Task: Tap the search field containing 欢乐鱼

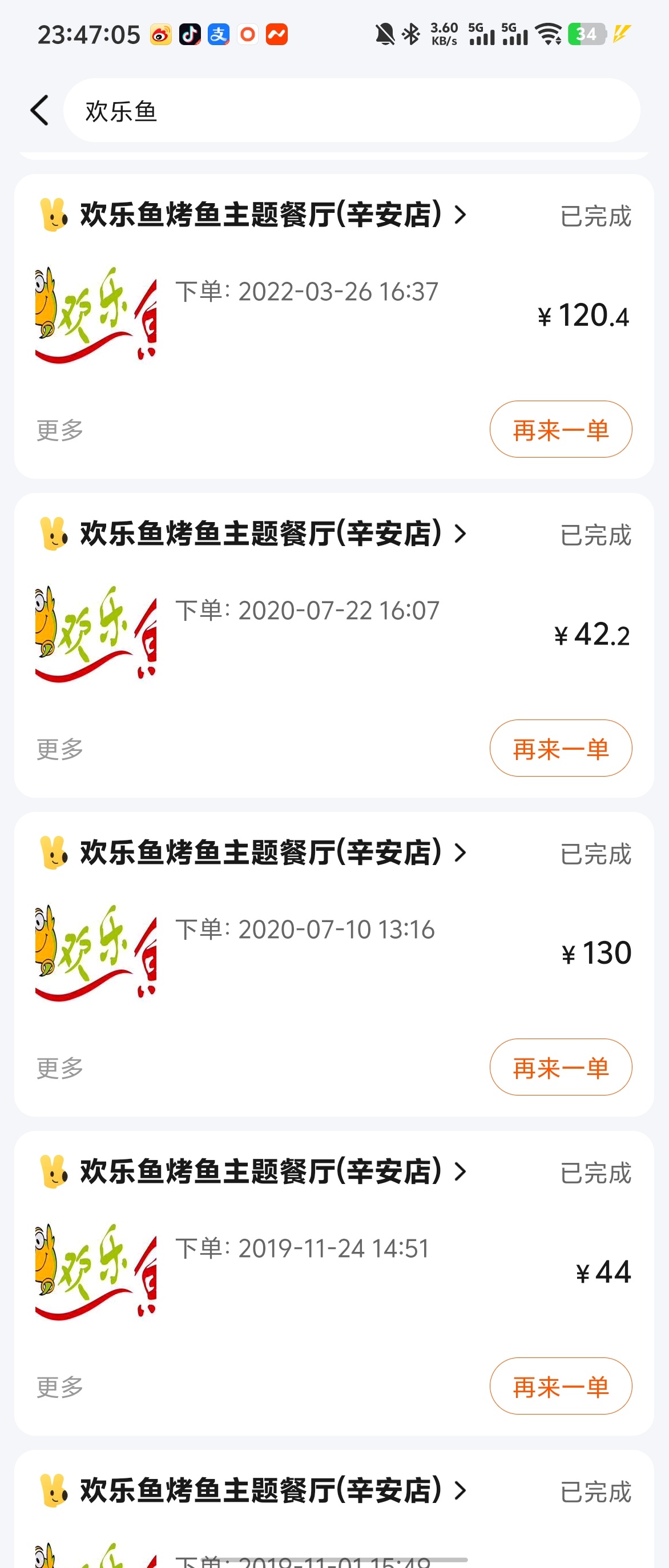Action: click(x=351, y=111)
